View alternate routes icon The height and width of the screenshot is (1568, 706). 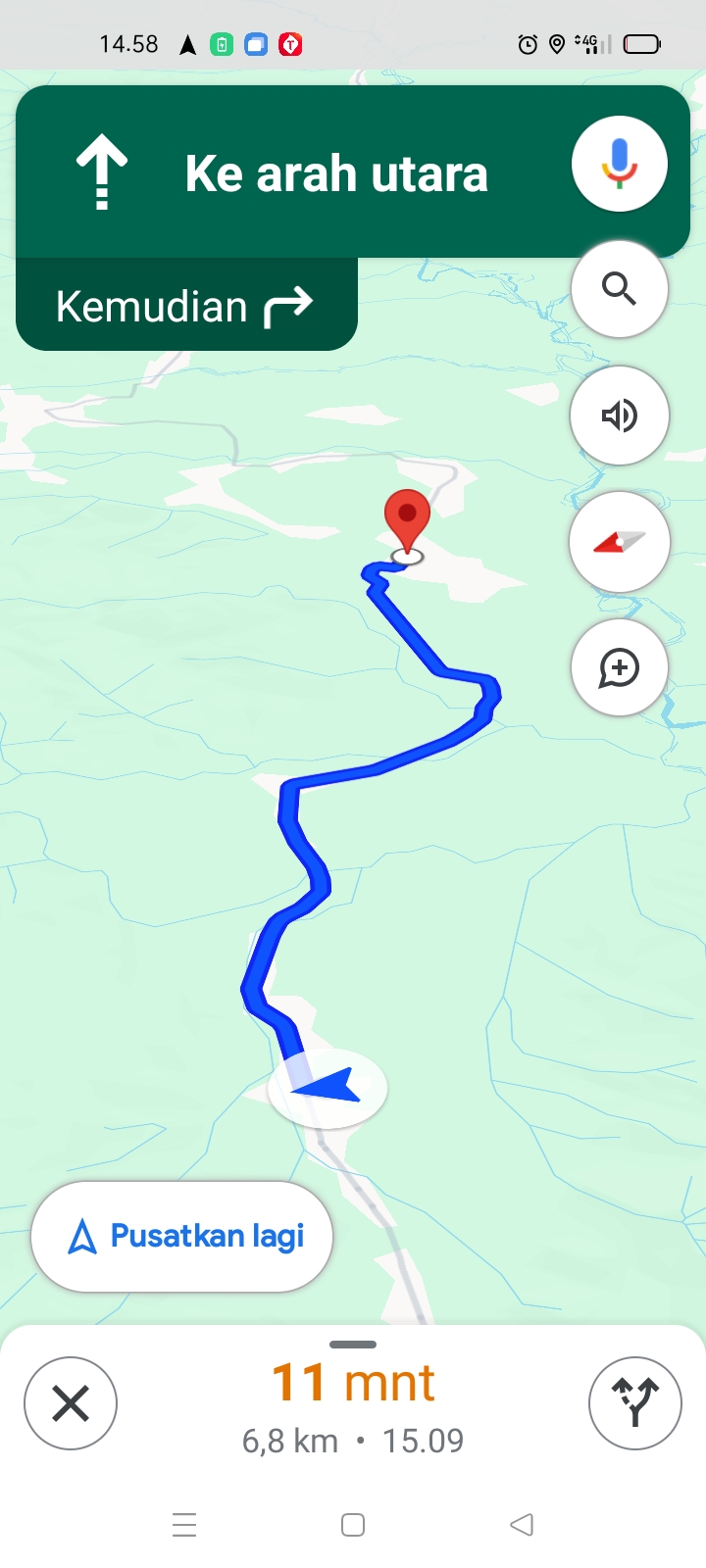[x=634, y=1403]
